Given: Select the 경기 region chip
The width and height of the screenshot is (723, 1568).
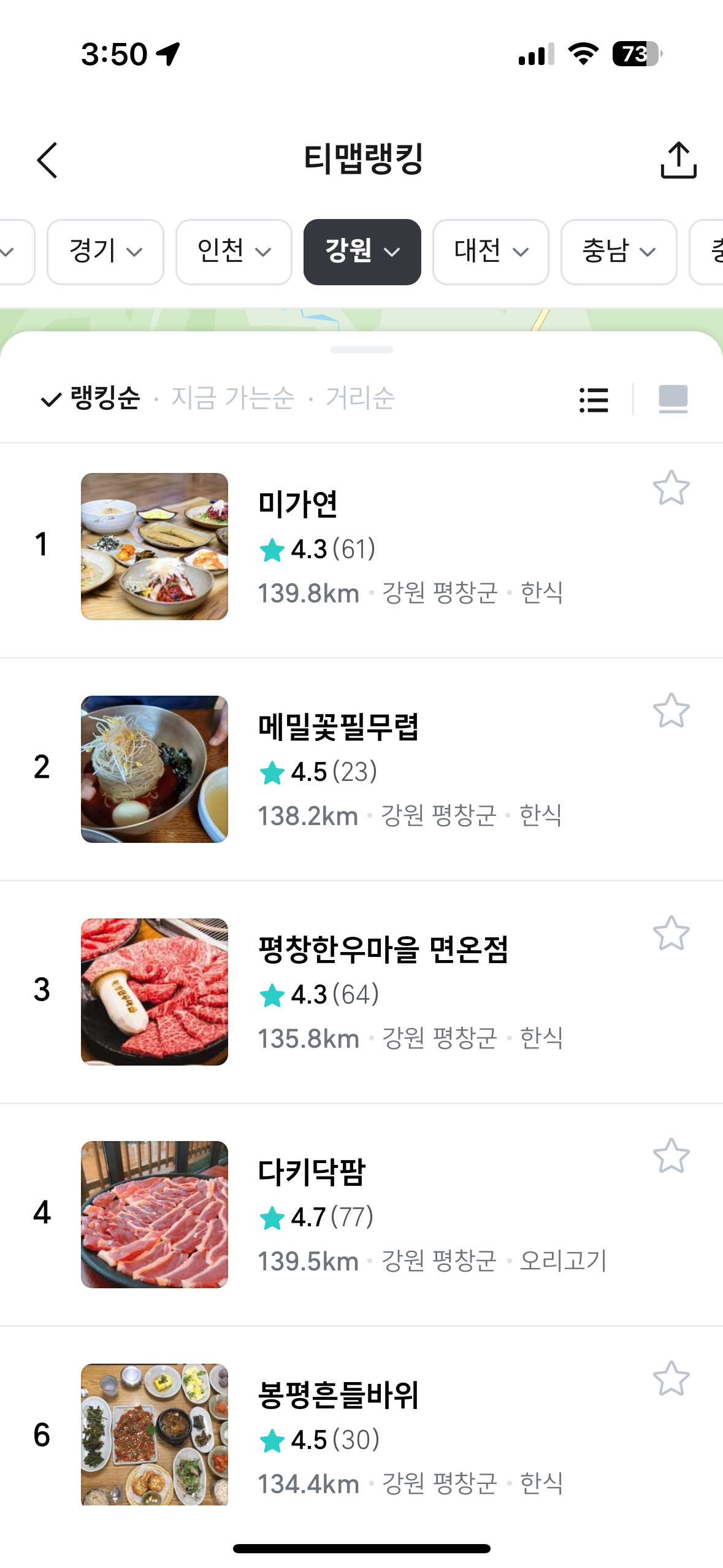Looking at the screenshot, I should tap(105, 252).
